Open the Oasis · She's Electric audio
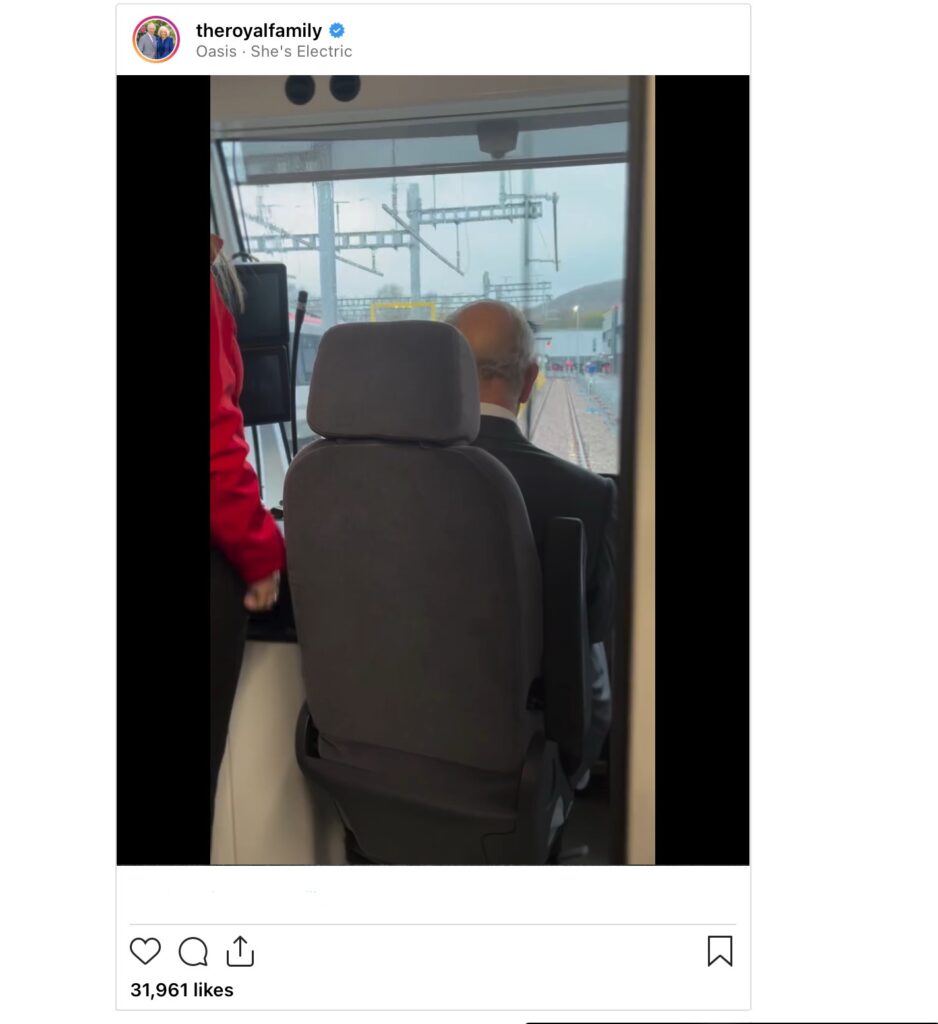This screenshot has height=1024, width=938. (x=274, y=51)
